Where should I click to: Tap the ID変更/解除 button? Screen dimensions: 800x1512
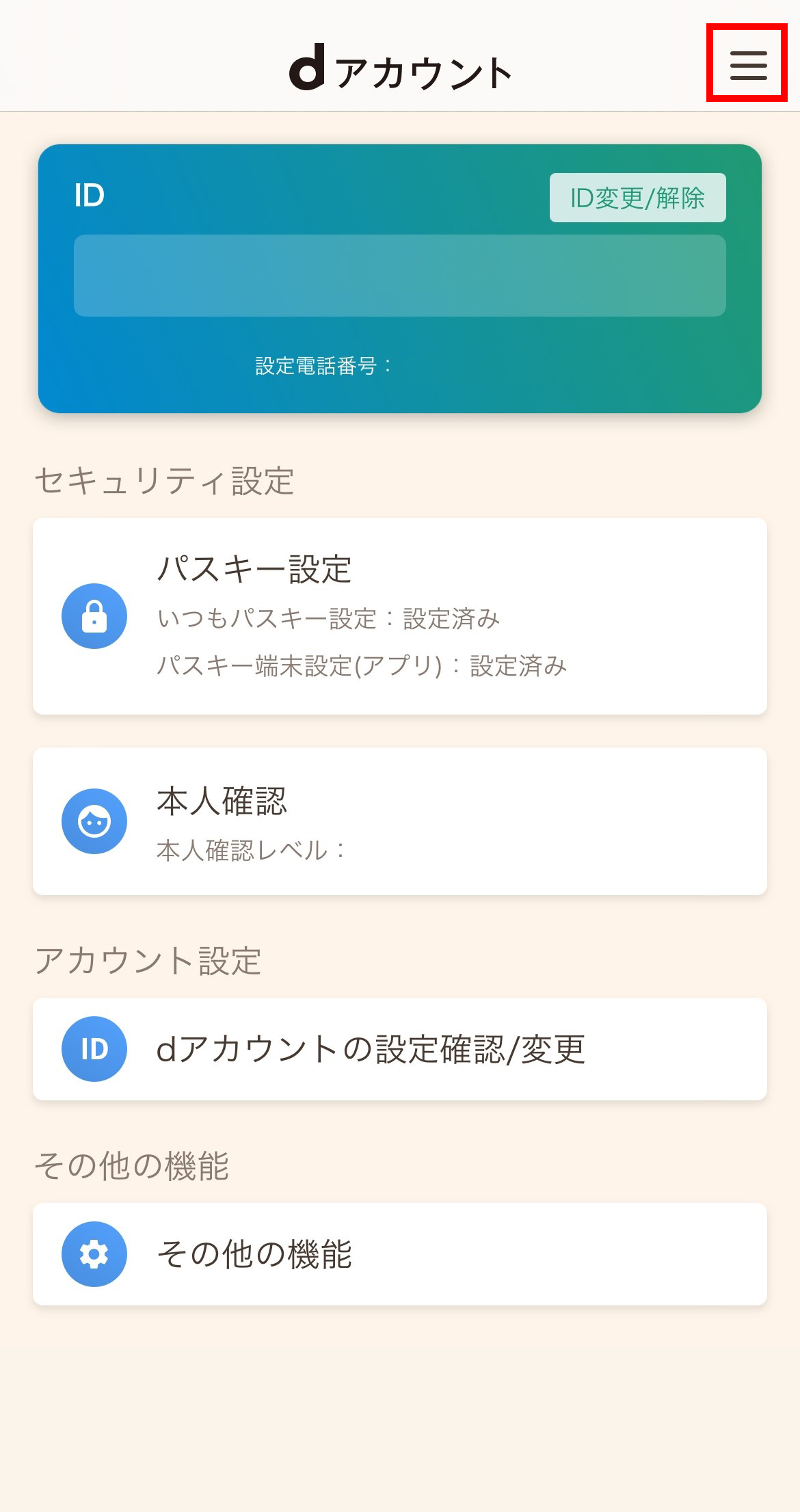coord(637,198)
